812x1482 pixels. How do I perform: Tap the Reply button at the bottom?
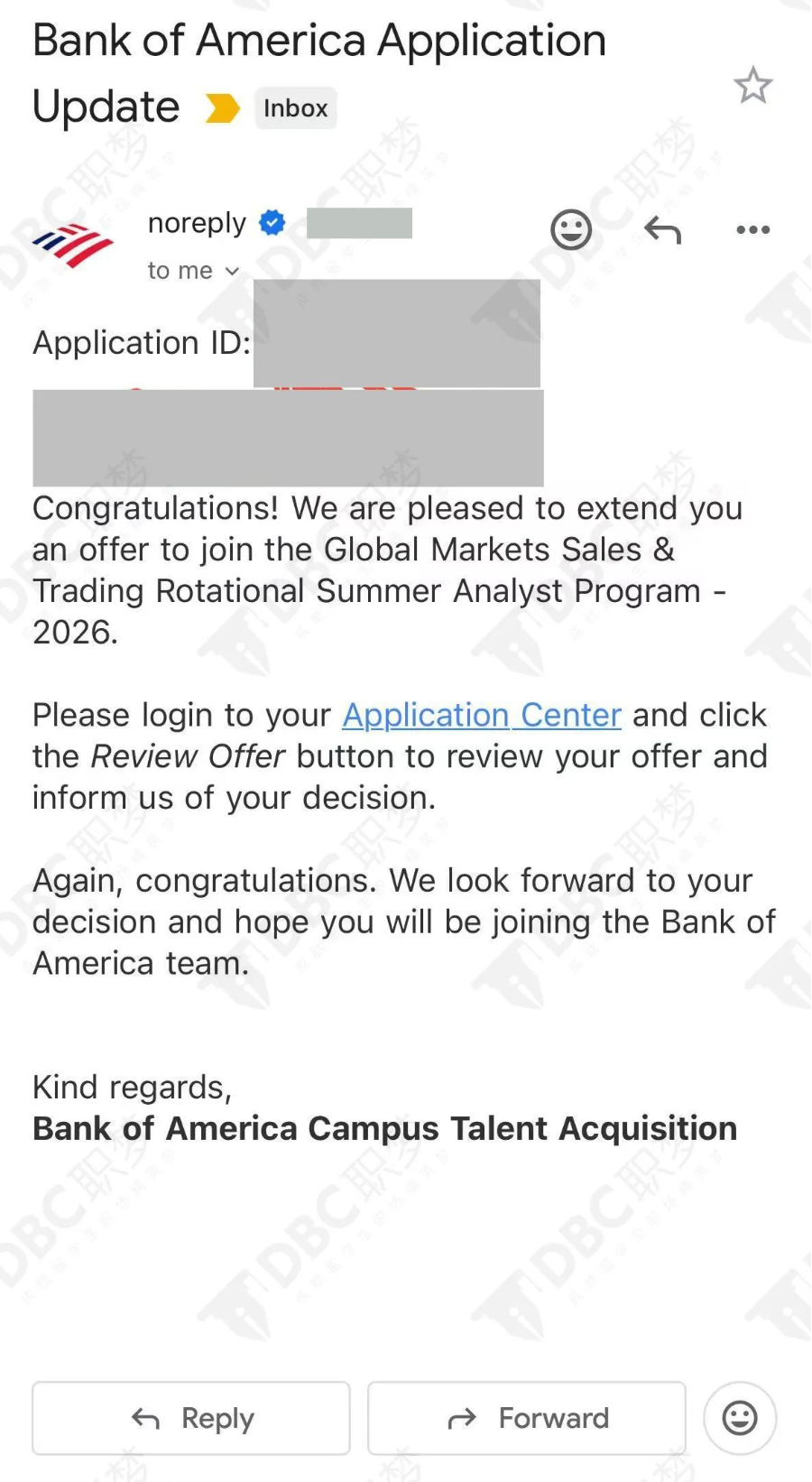click(191, 1418)
